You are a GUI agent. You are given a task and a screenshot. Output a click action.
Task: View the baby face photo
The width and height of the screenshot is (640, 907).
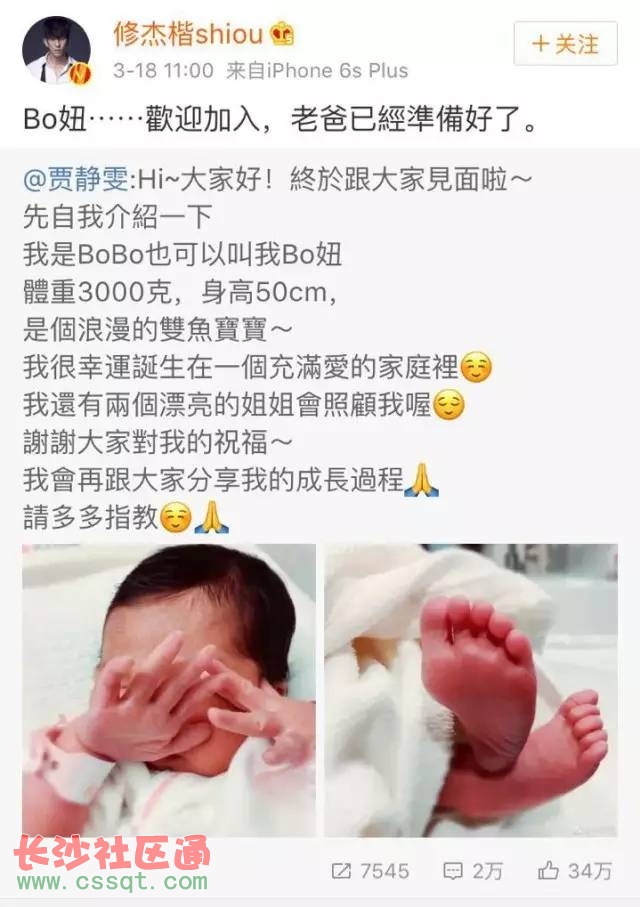[168, 690]
